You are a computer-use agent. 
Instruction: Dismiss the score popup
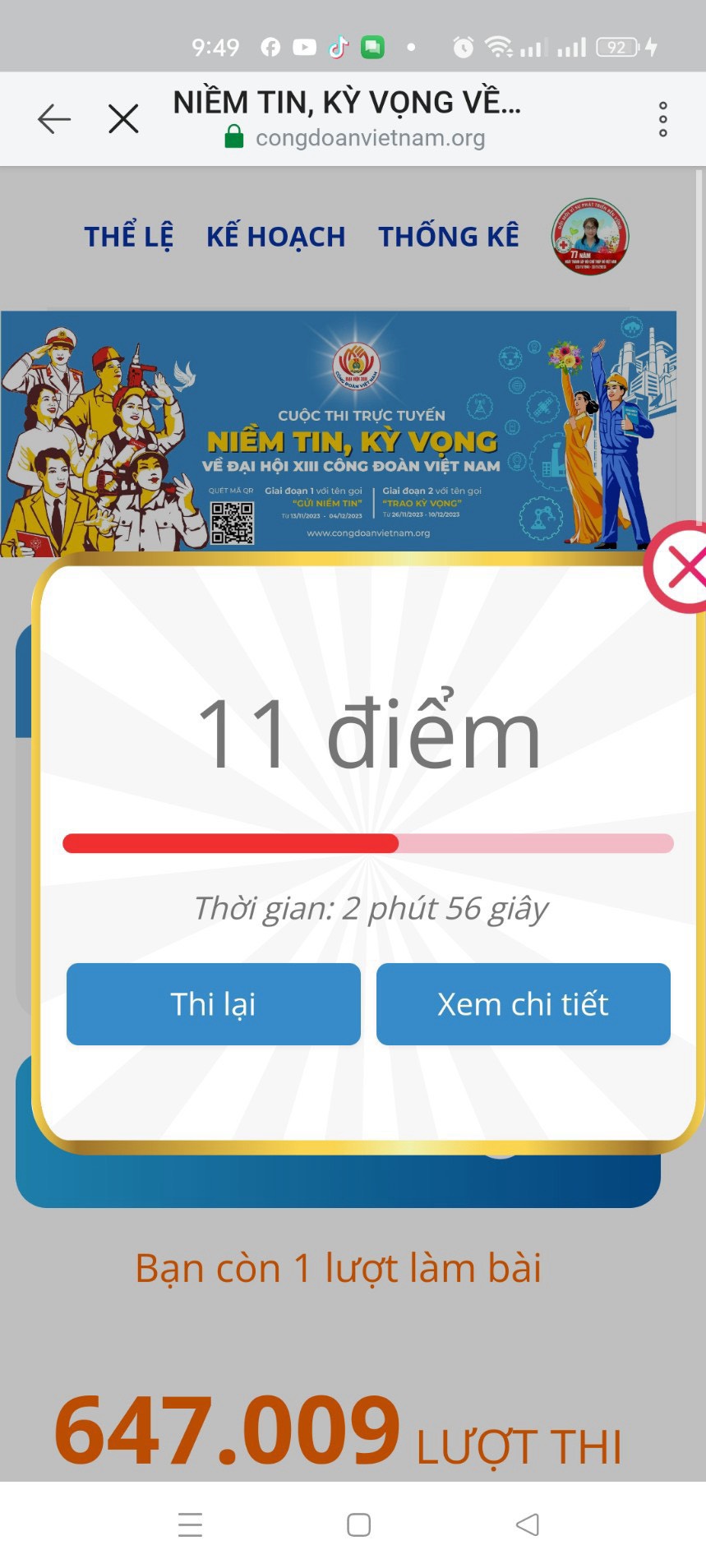coord(681,567)
